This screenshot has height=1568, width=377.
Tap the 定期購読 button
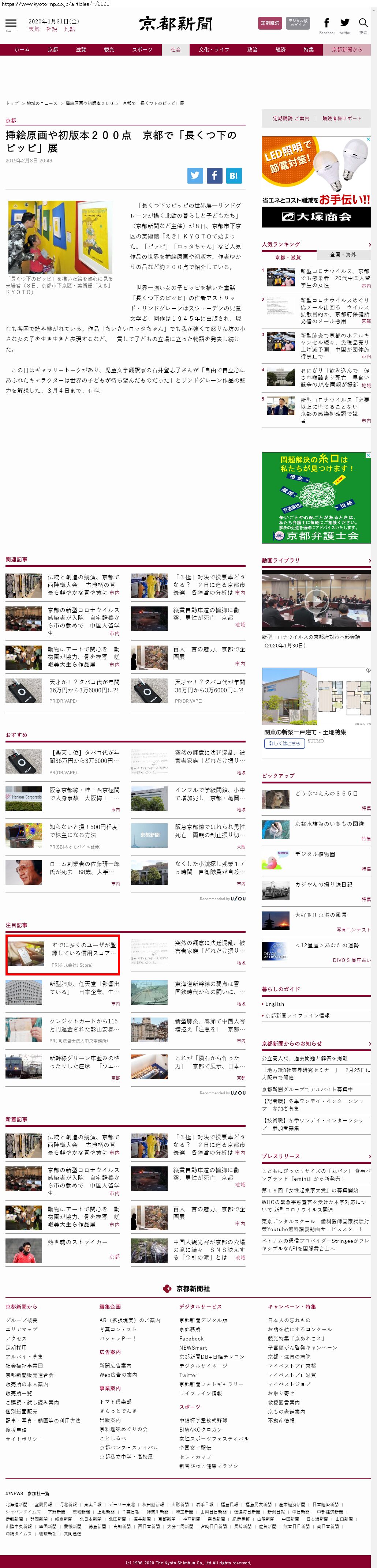tap(270, 23)
